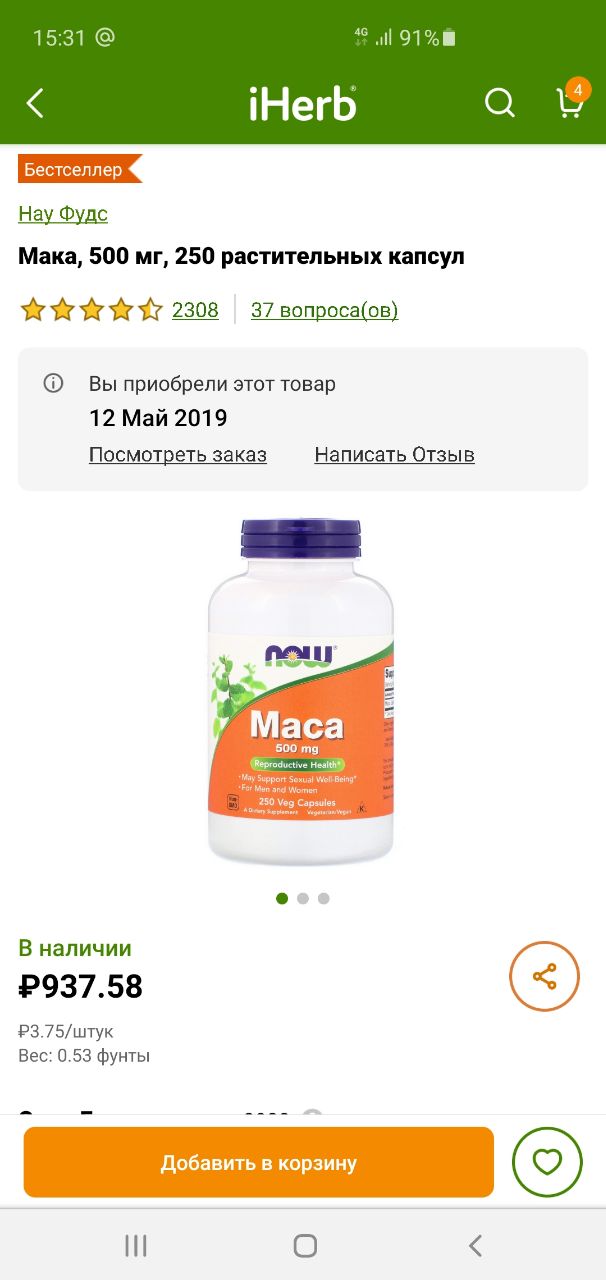The width and height of the screenshot is (606, 1280).
Task: Open the shopping cart with 4 items
Action: click(x=570, y=101)
